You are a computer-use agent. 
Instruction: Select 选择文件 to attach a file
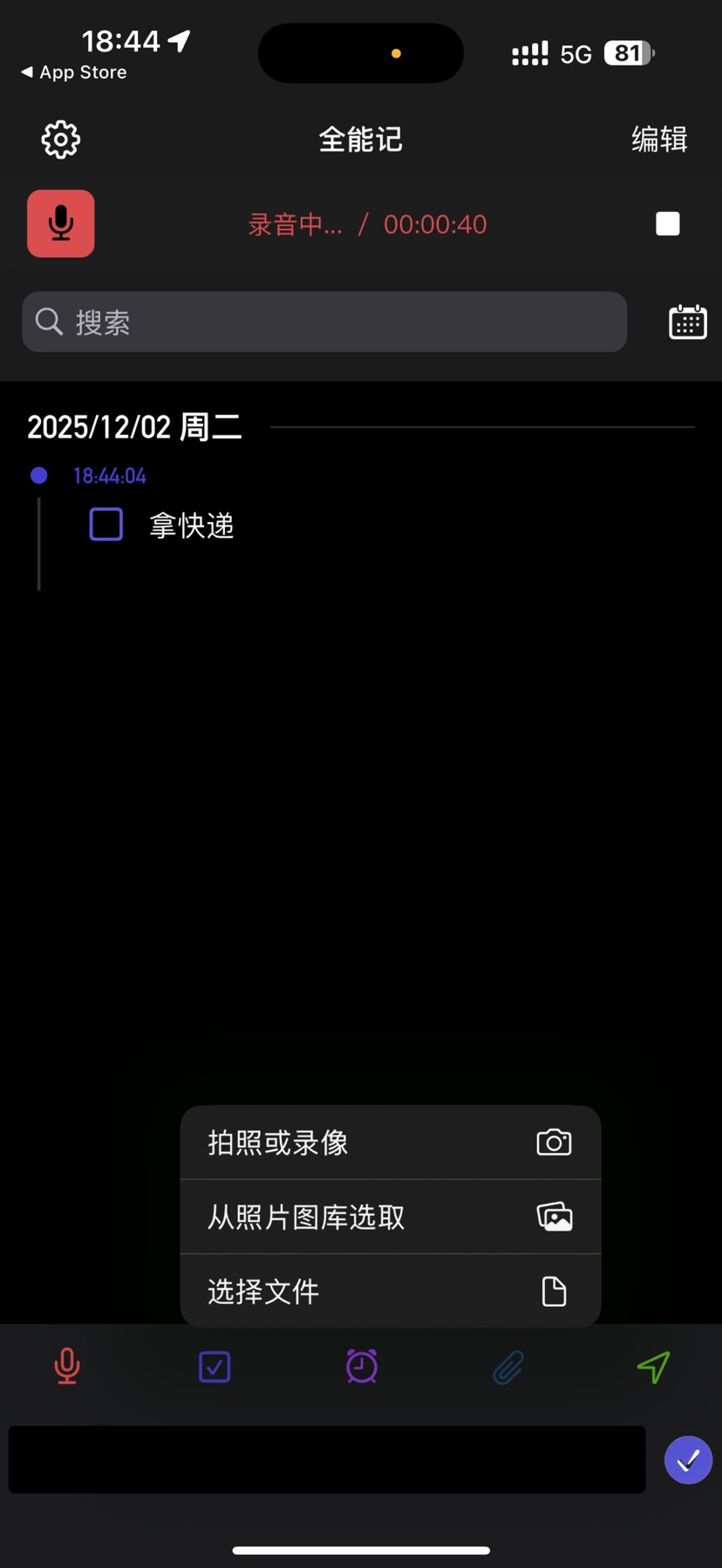tap(390, 1291)
